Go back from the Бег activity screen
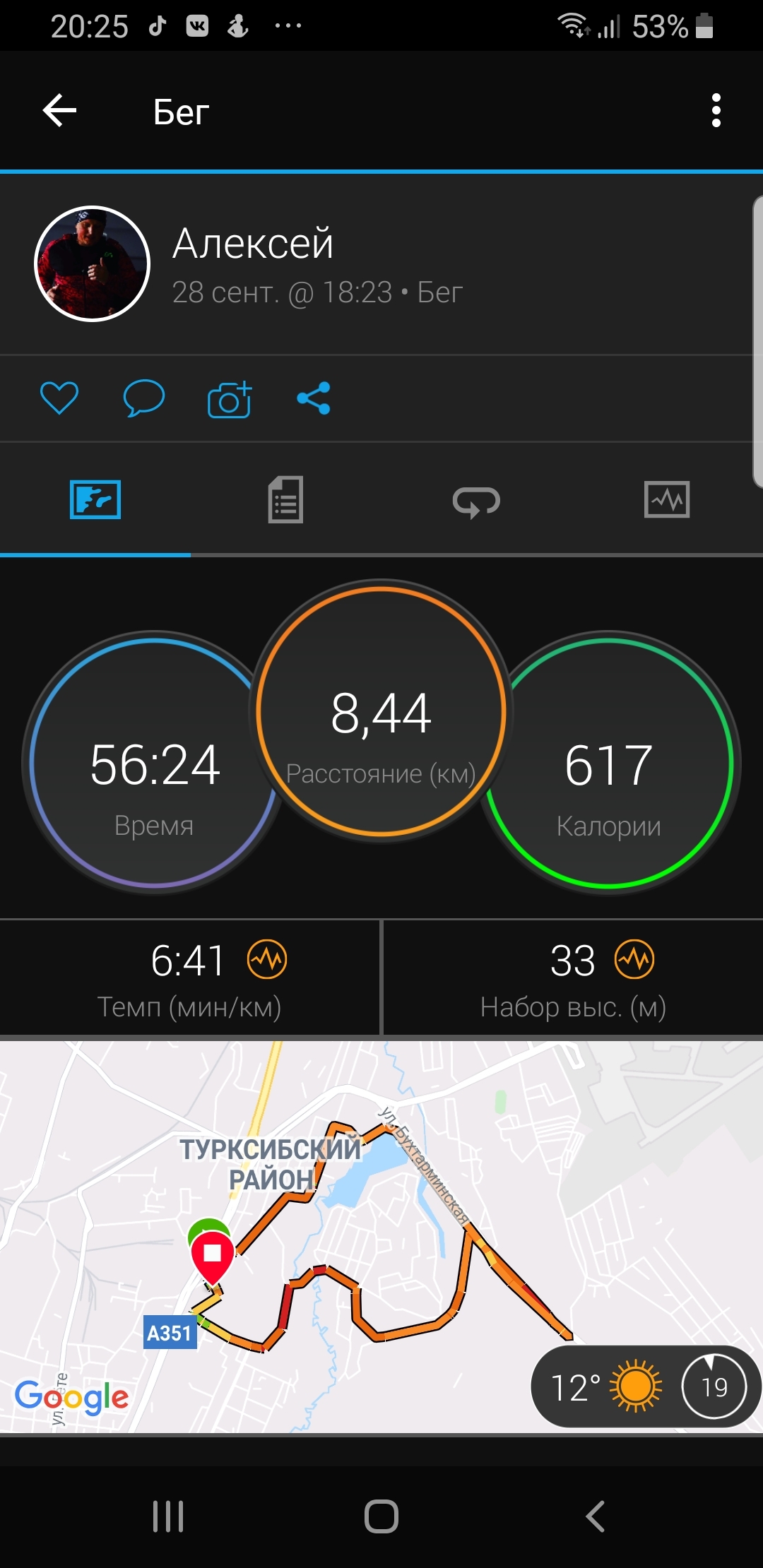The image size is (763, 1568). pos(60,111)
